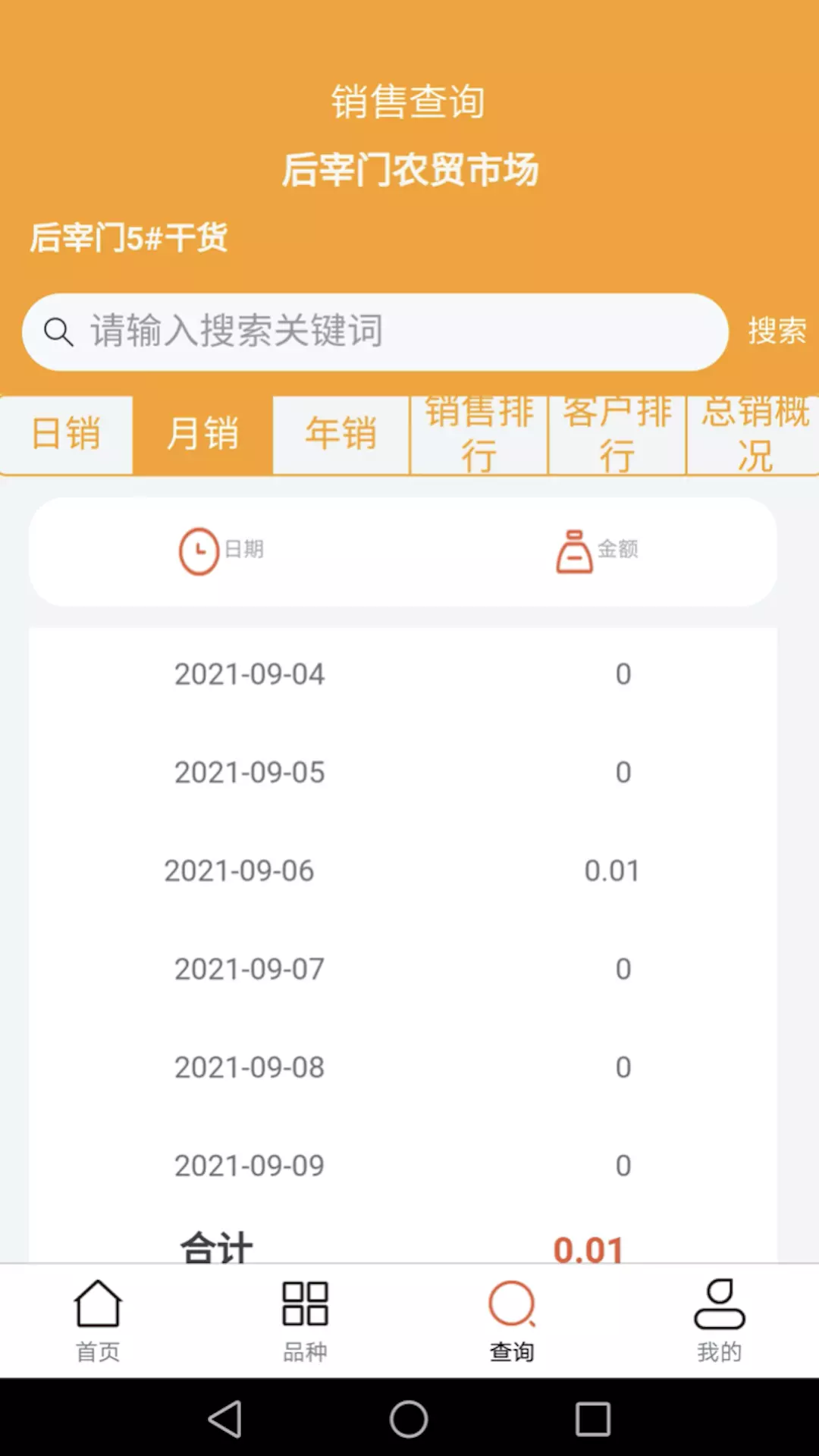Go to 首页 in bottom navigation

tap(98, 1320)
